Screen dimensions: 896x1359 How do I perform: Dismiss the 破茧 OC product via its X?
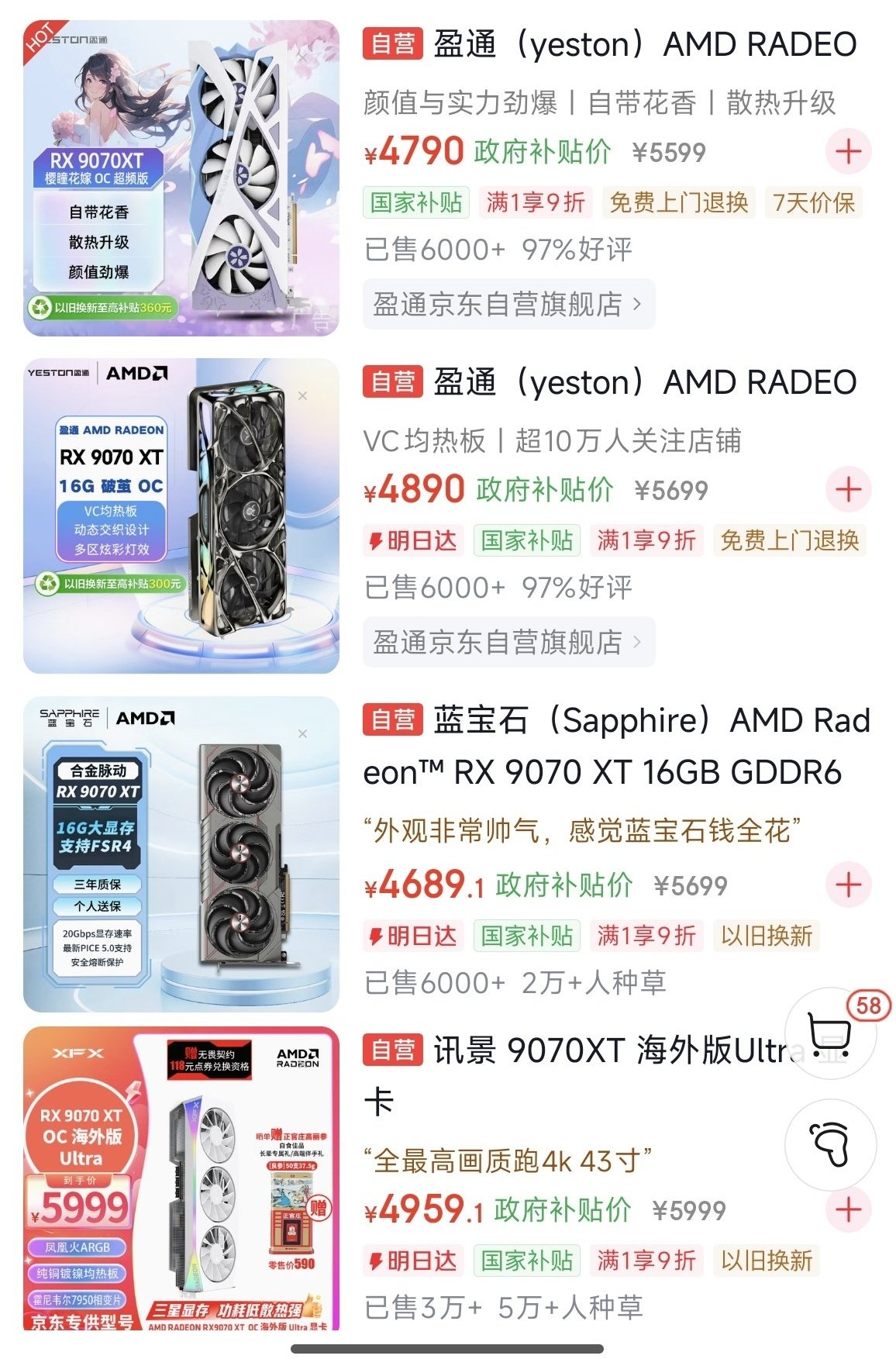tap(302, 395)
